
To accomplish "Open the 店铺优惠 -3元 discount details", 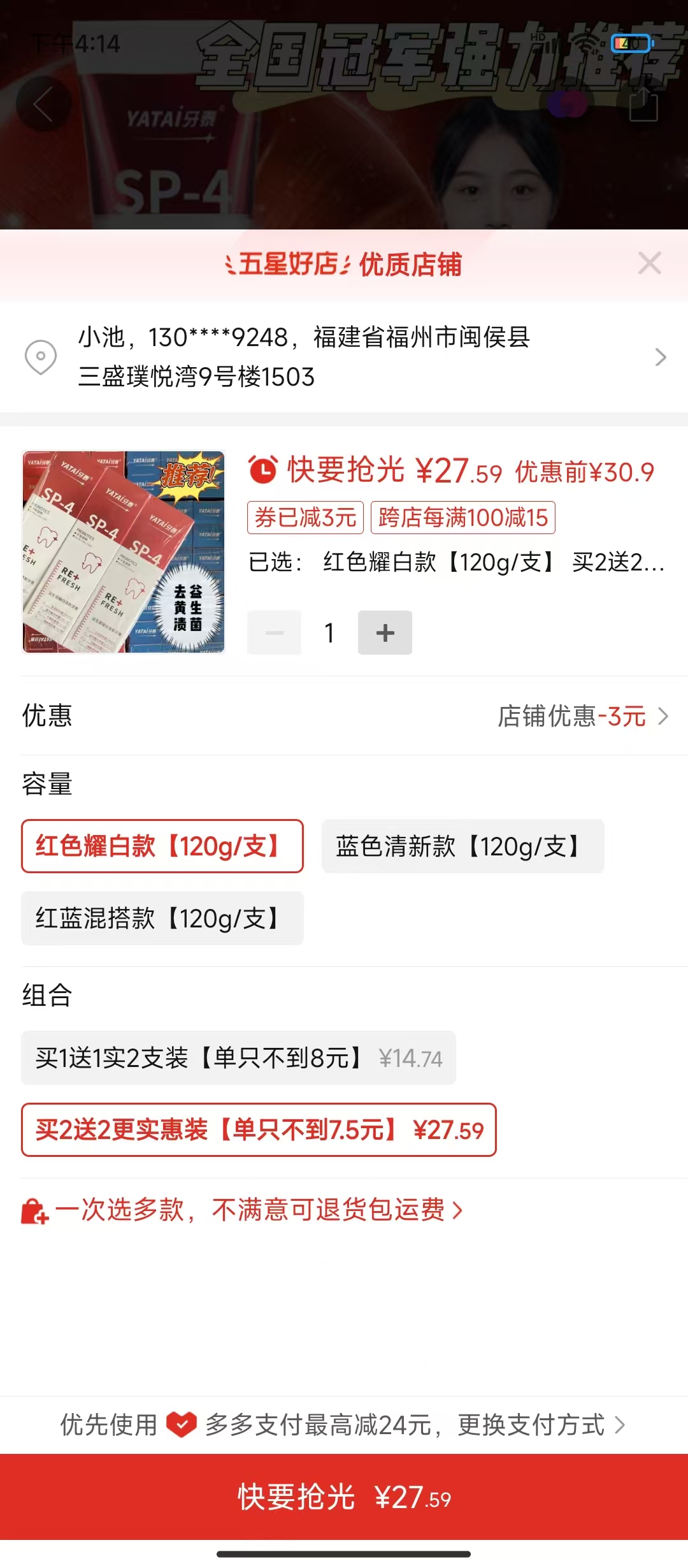I will coord(582,716).
